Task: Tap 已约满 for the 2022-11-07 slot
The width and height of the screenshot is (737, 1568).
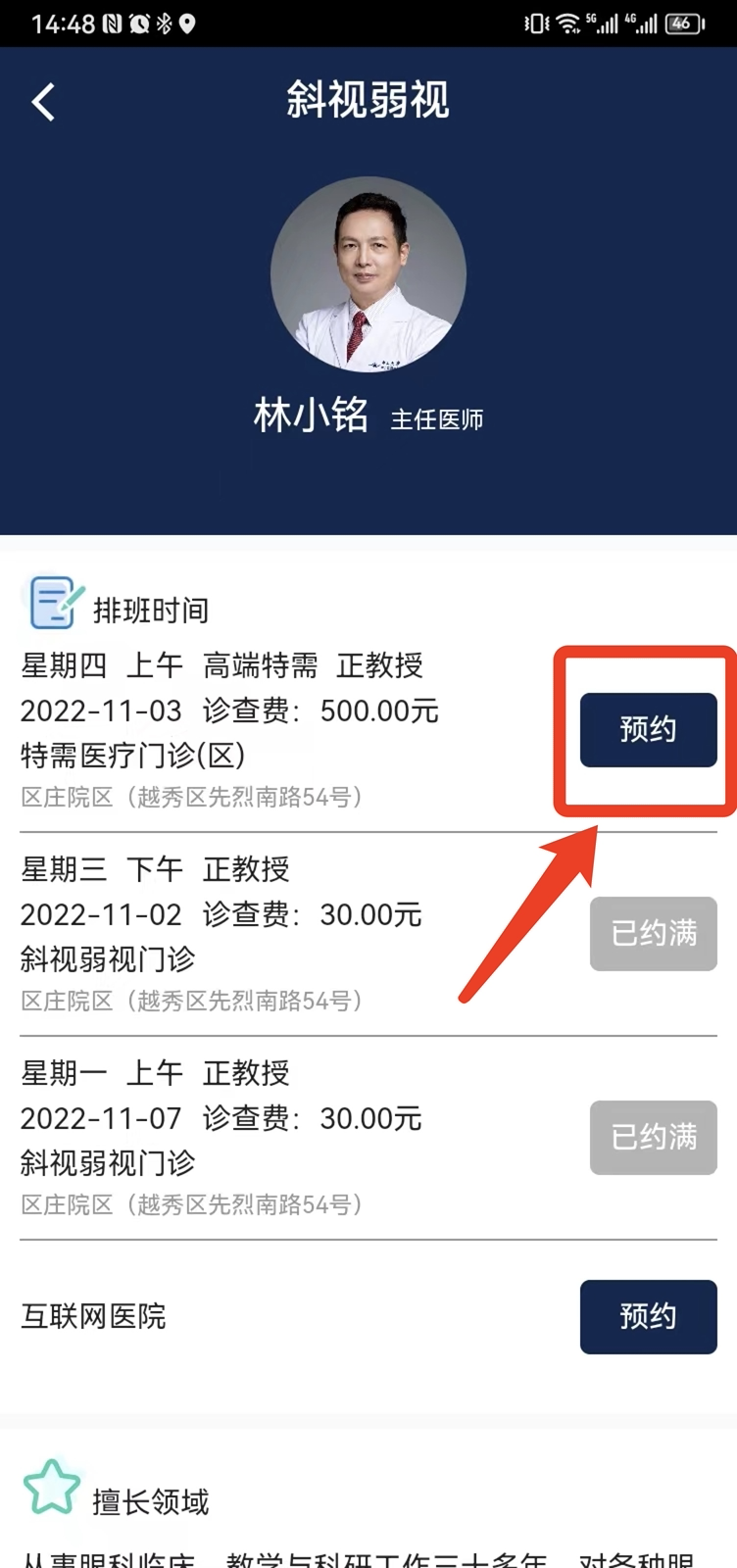Action: click(653, 1138)
